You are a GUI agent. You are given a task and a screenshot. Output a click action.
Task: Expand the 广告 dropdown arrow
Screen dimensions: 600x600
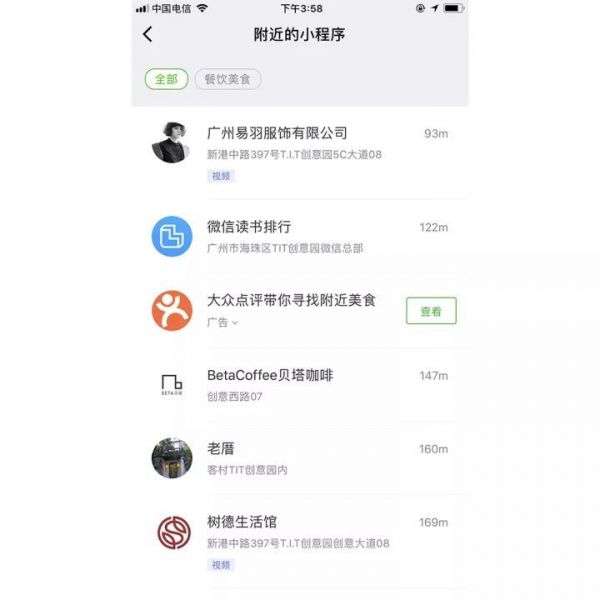click(x=235, y=323)
